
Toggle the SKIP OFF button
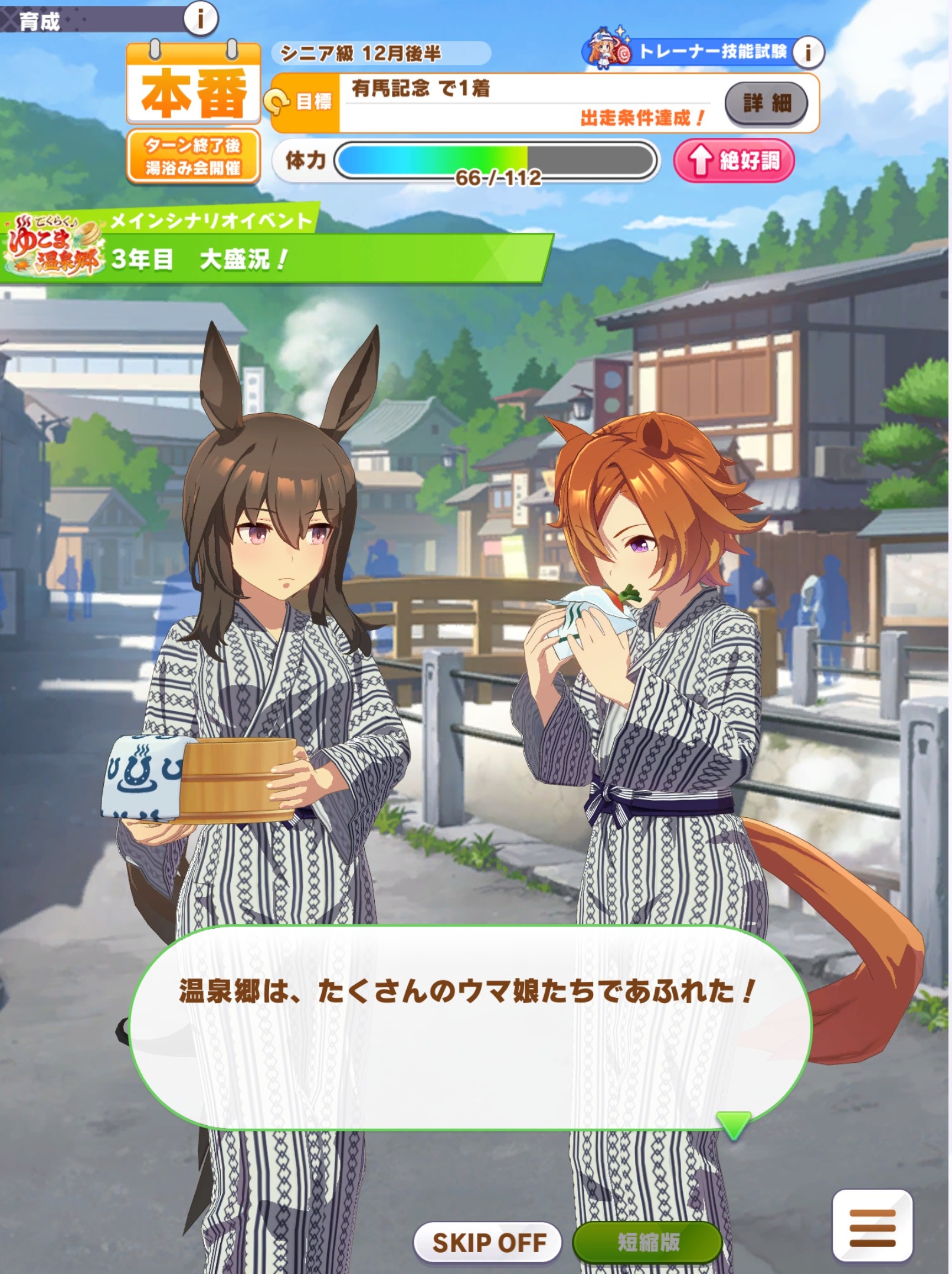coord(488,1242)
